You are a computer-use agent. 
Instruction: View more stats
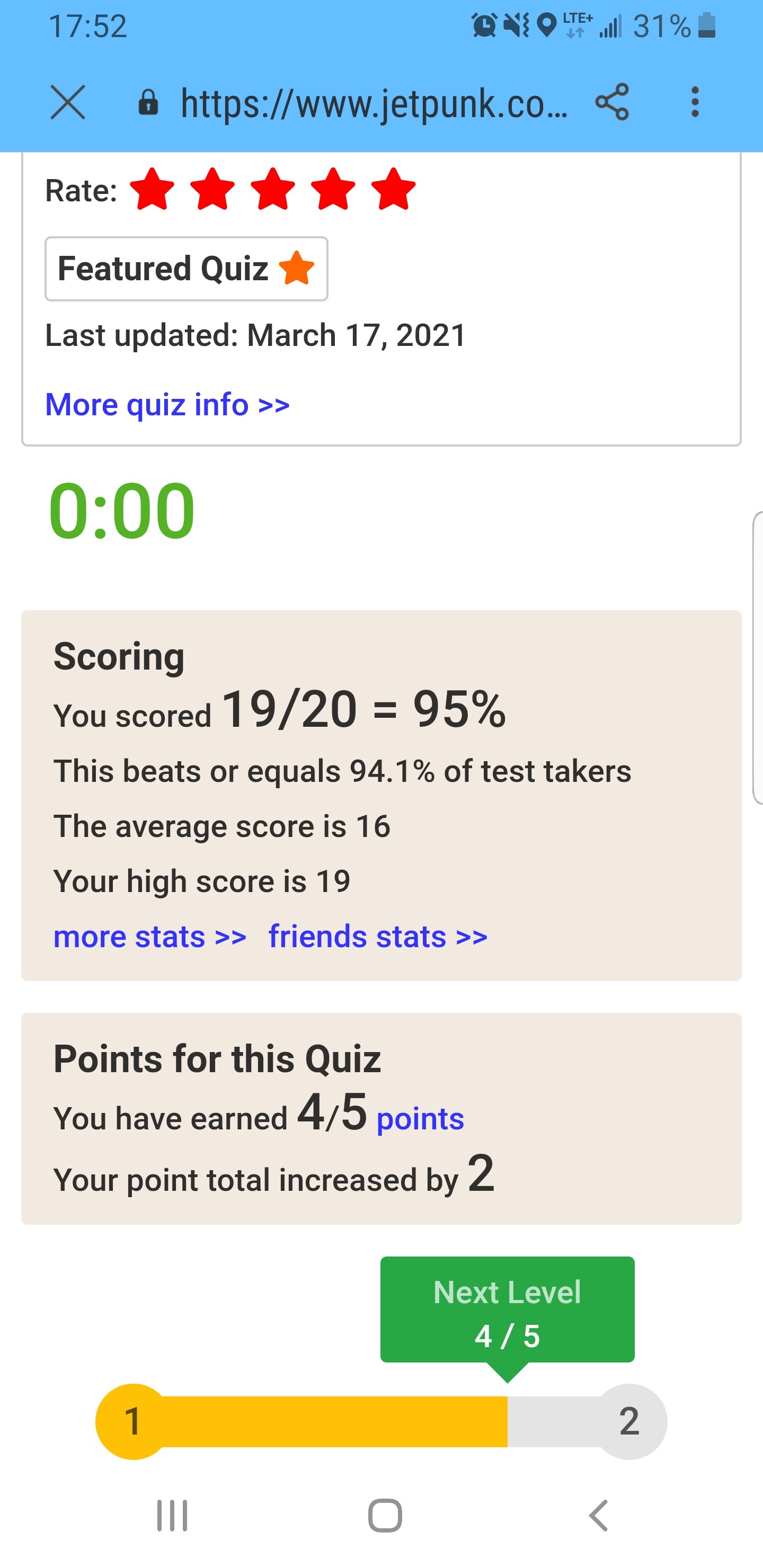tap(150, 936)
